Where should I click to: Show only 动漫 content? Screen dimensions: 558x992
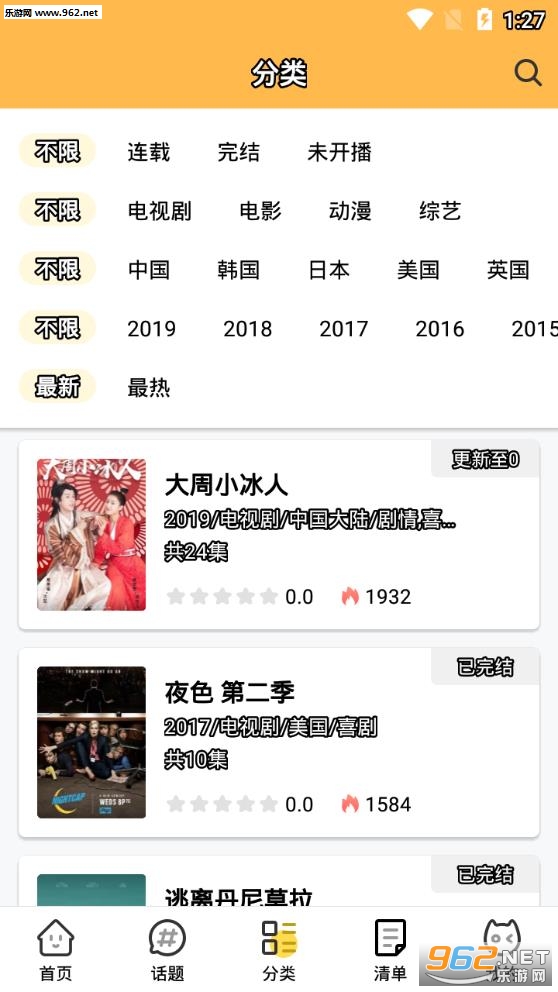(350, 211)
